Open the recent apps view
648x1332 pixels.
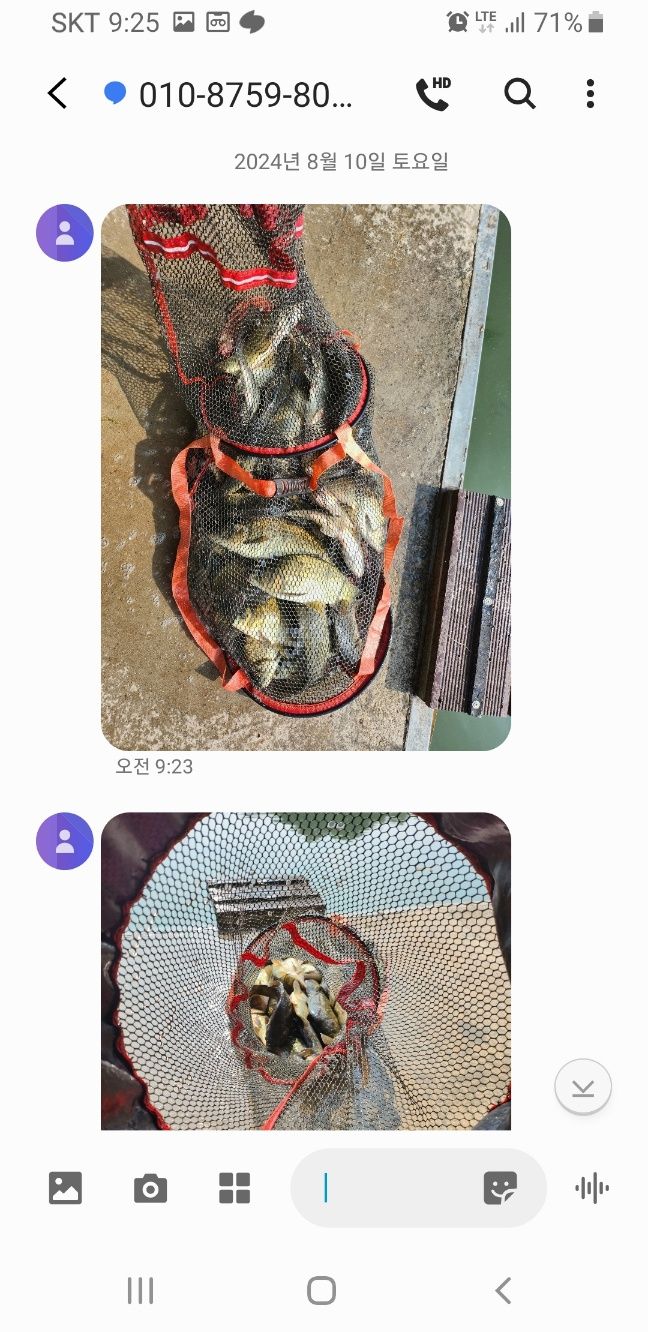140,1291
